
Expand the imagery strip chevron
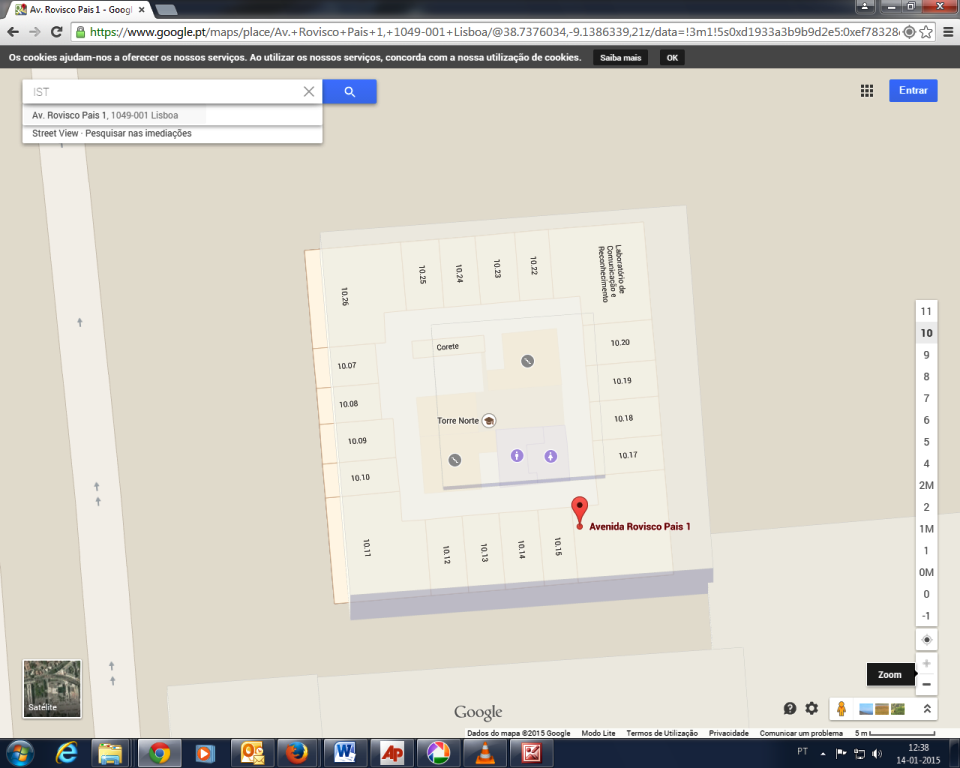(927, 709)
